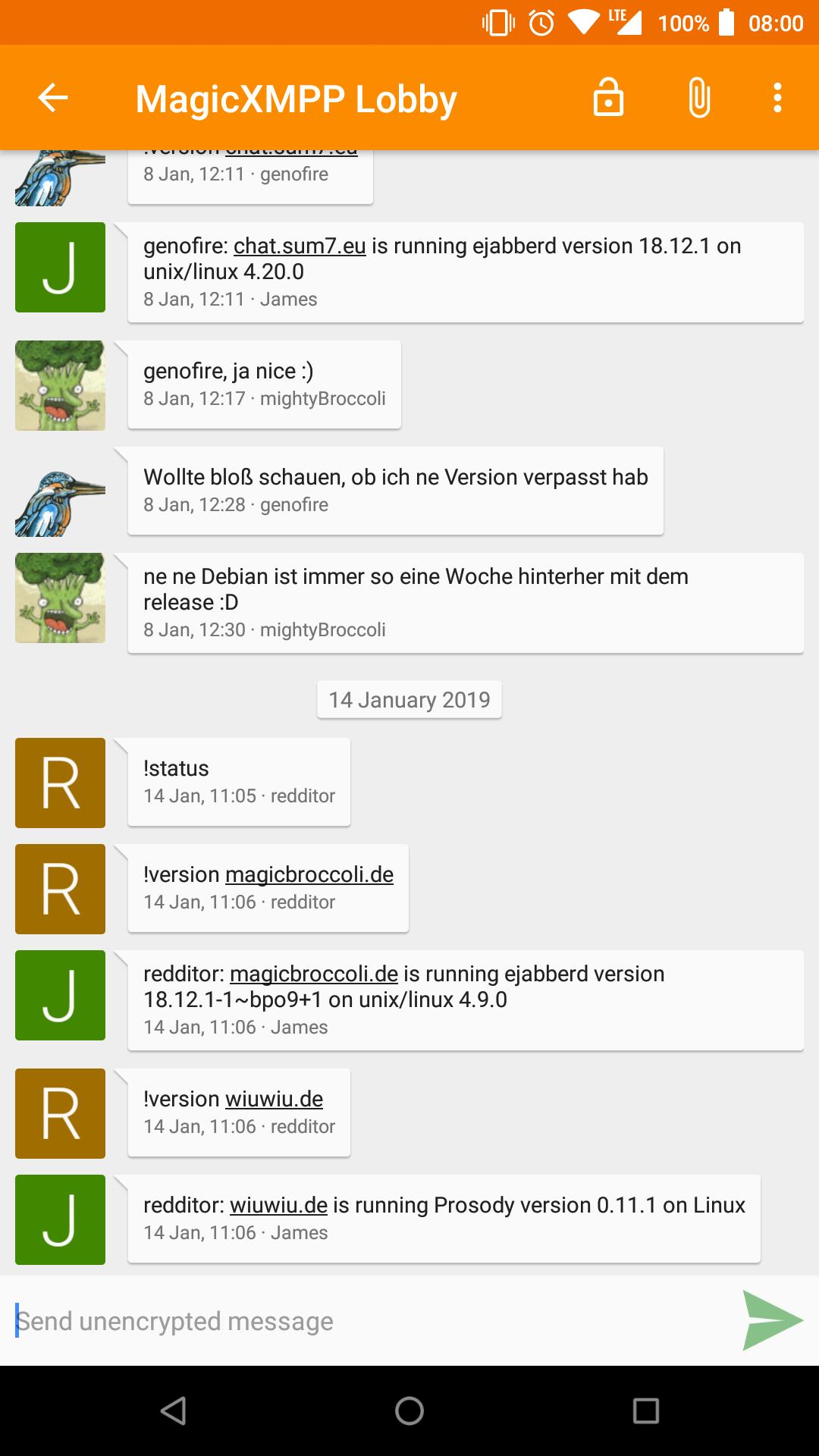Tap the unencrypted message input field
This screenshot has width=819, height=1456.
(x=303, y=1321)
